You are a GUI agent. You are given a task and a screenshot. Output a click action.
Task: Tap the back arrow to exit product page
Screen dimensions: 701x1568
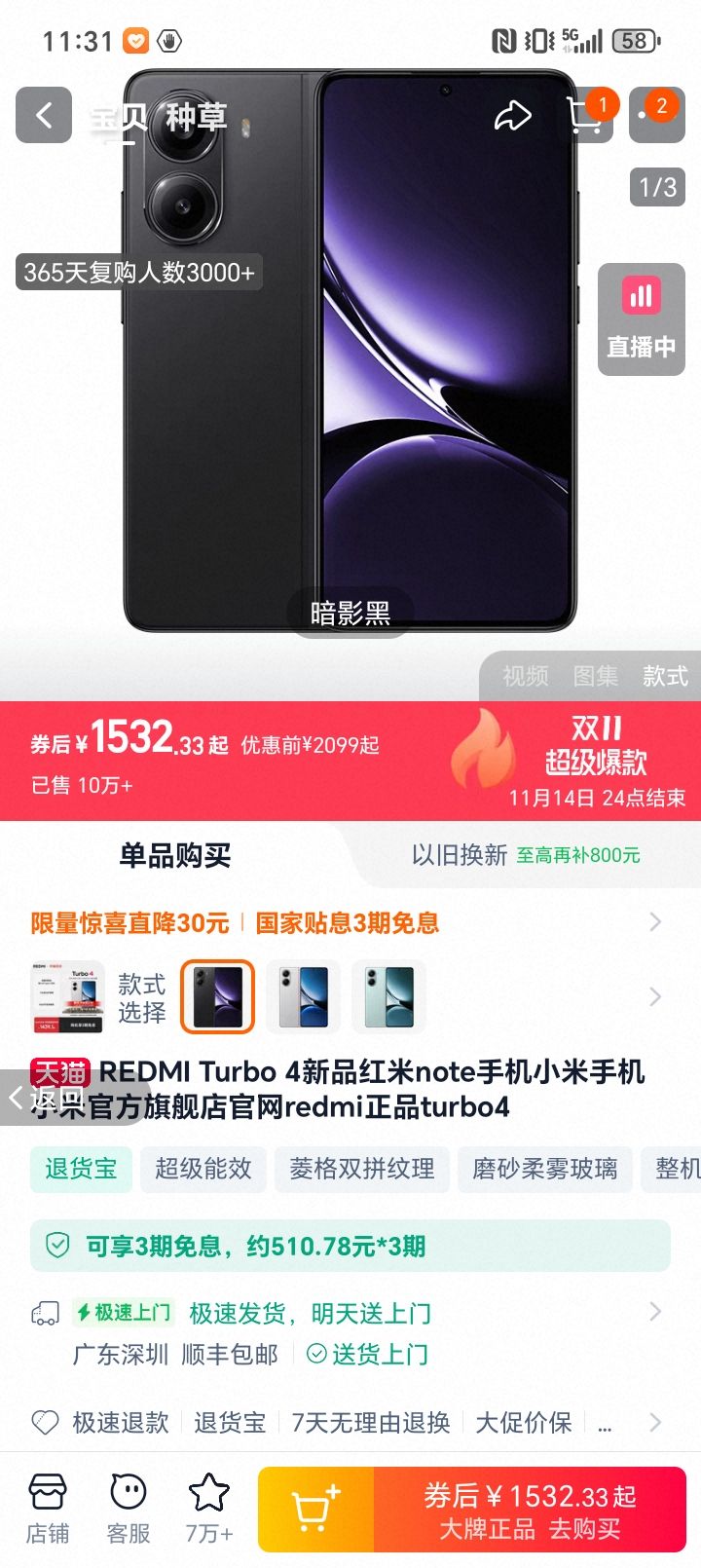(x=43, y=115)
